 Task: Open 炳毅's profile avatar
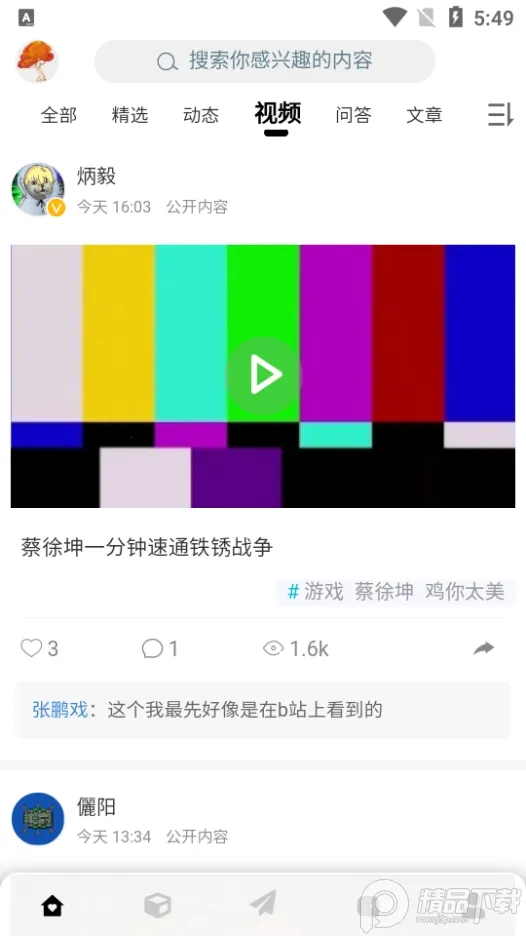[38, 190]
